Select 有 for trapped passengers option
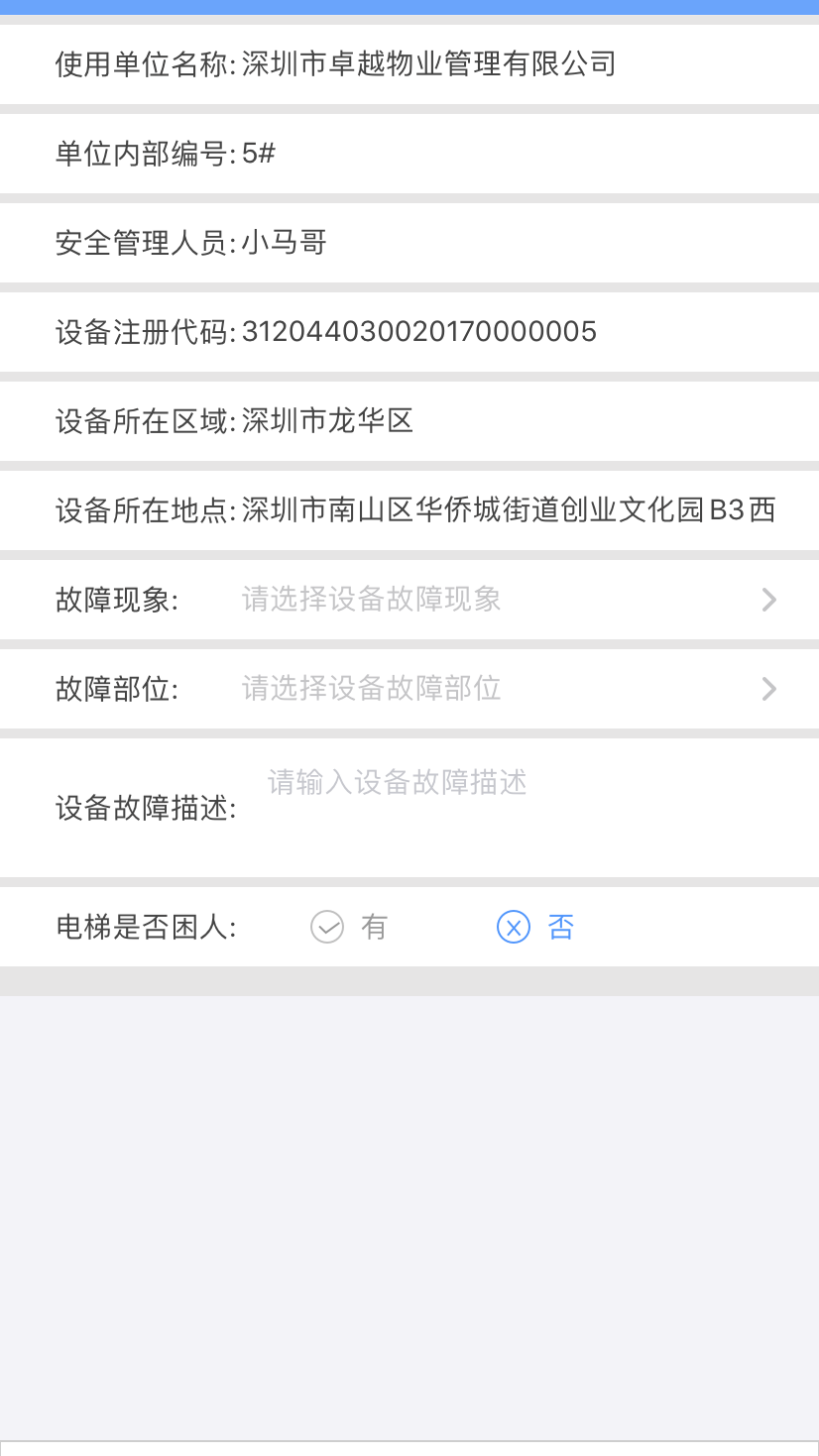Screen dimensions: 819x1456 tap(349, 927)
